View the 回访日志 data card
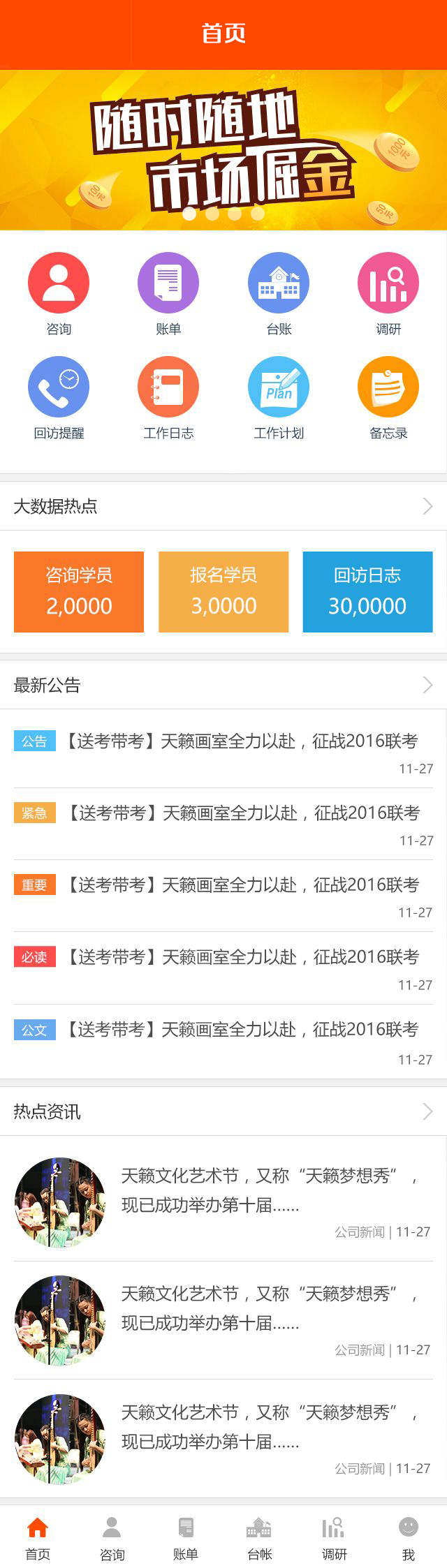 coord(367,592)
